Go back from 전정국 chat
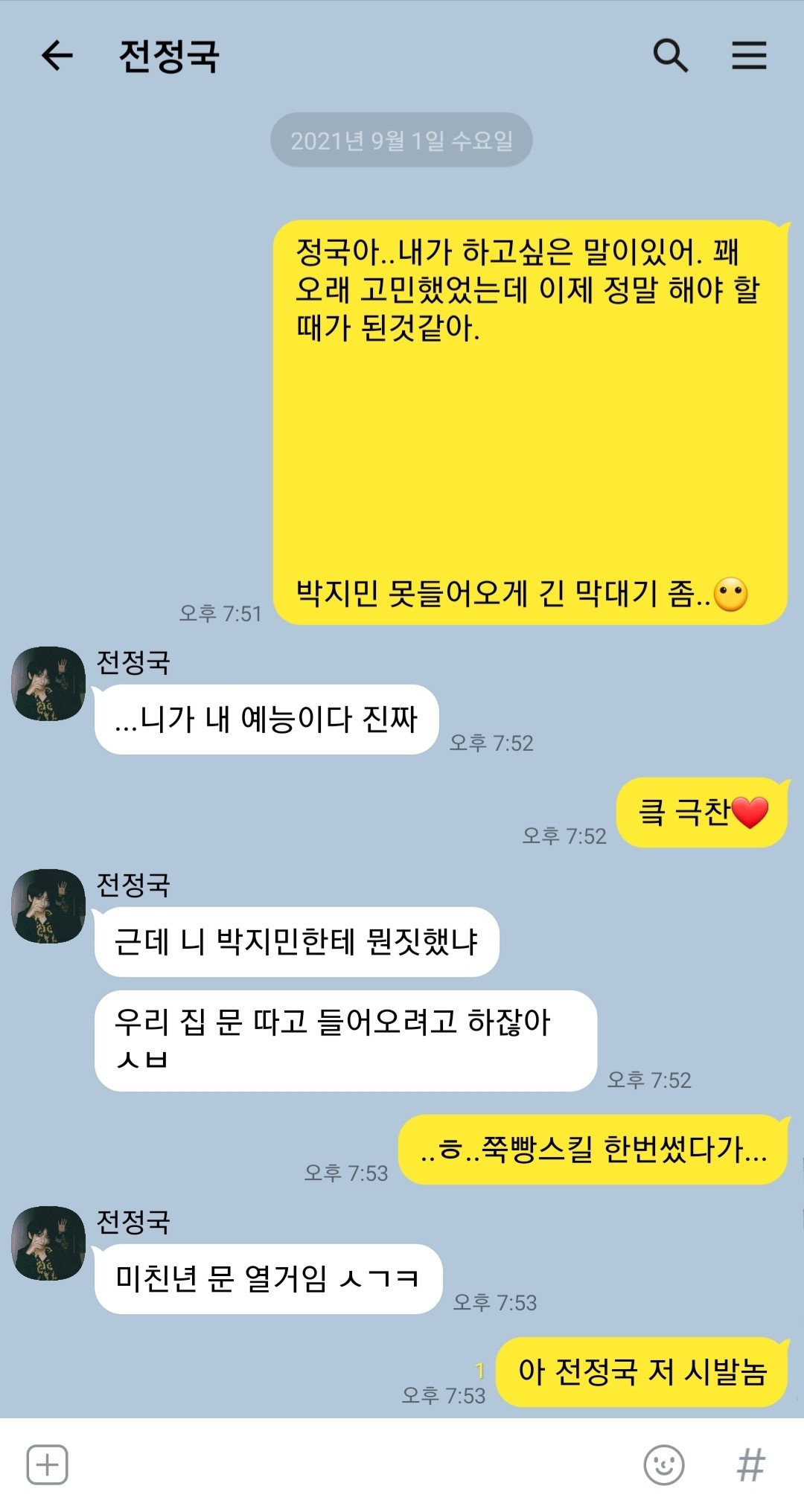The image size is (804, 1512). pos(57,56)
